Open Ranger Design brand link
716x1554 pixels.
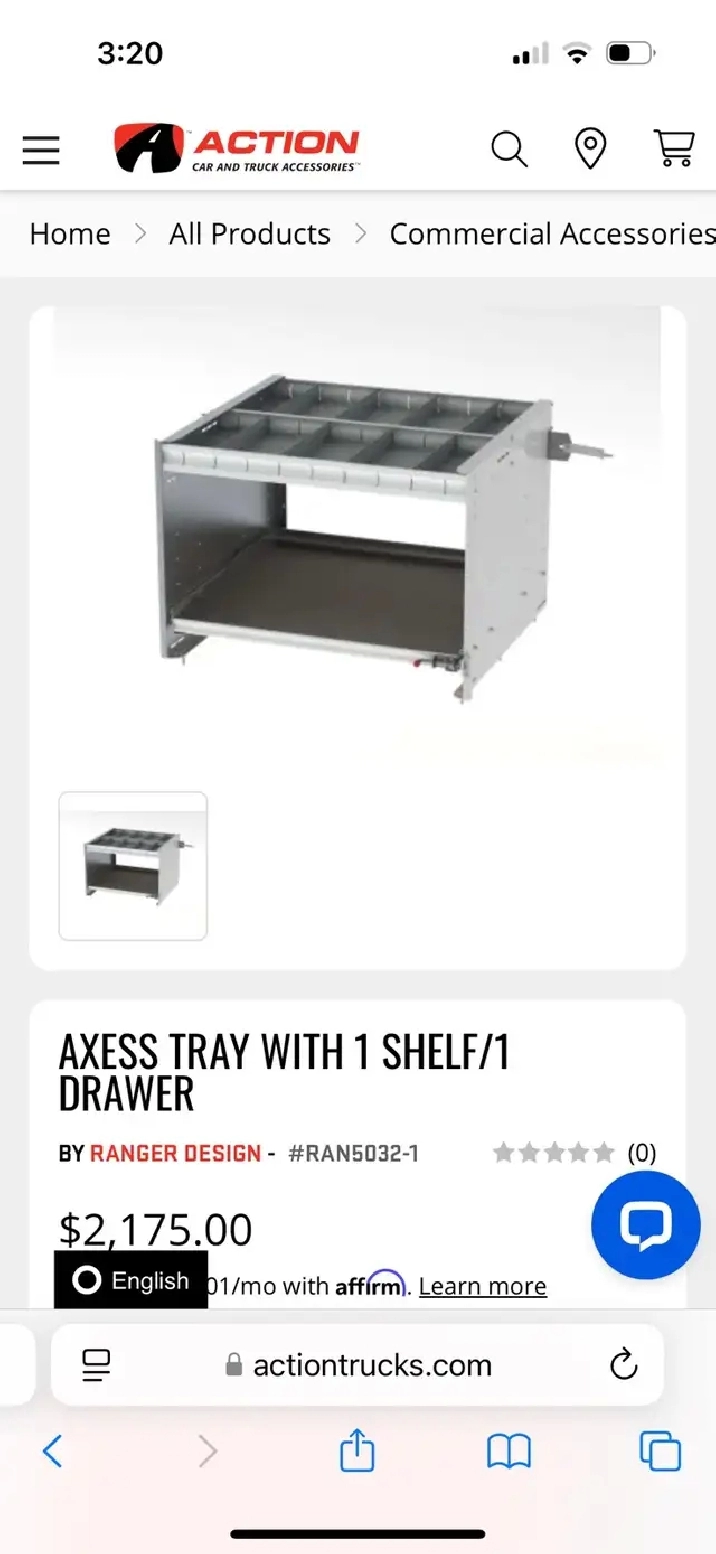click(x=175, y=1153)
